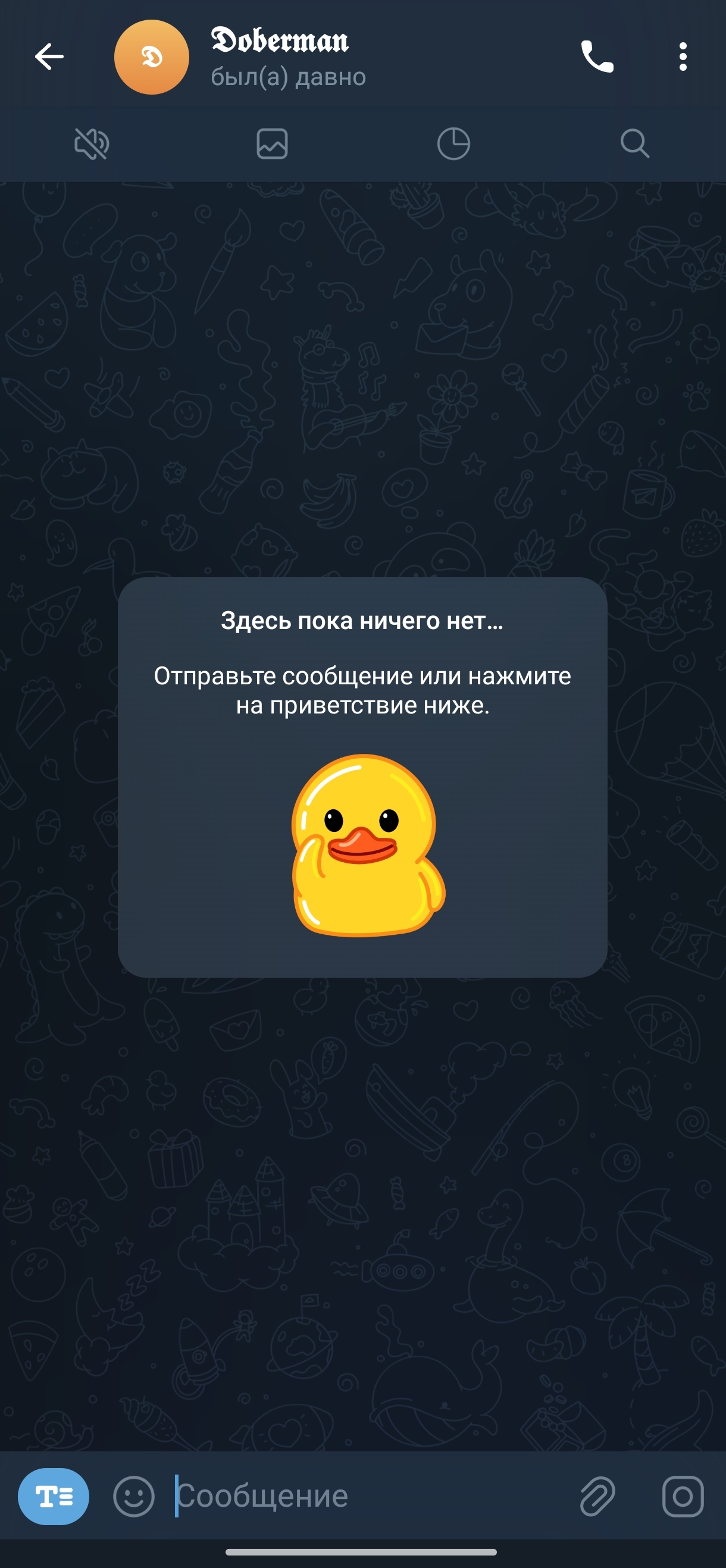Screen dimensions: 726x1568
Task: Focus the Сообщение message field
Action: [x=365, y=1495]
